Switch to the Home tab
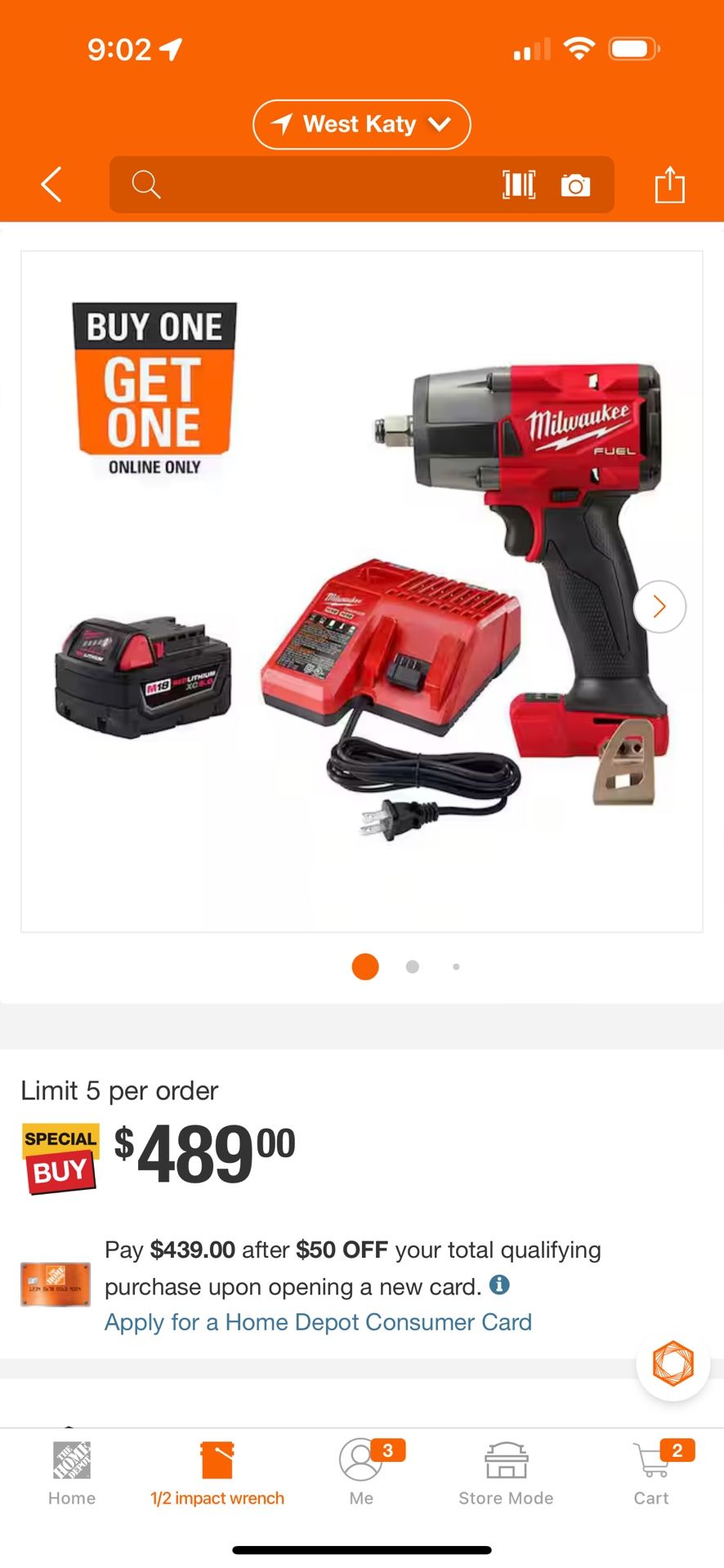 tap(72, 1473)
